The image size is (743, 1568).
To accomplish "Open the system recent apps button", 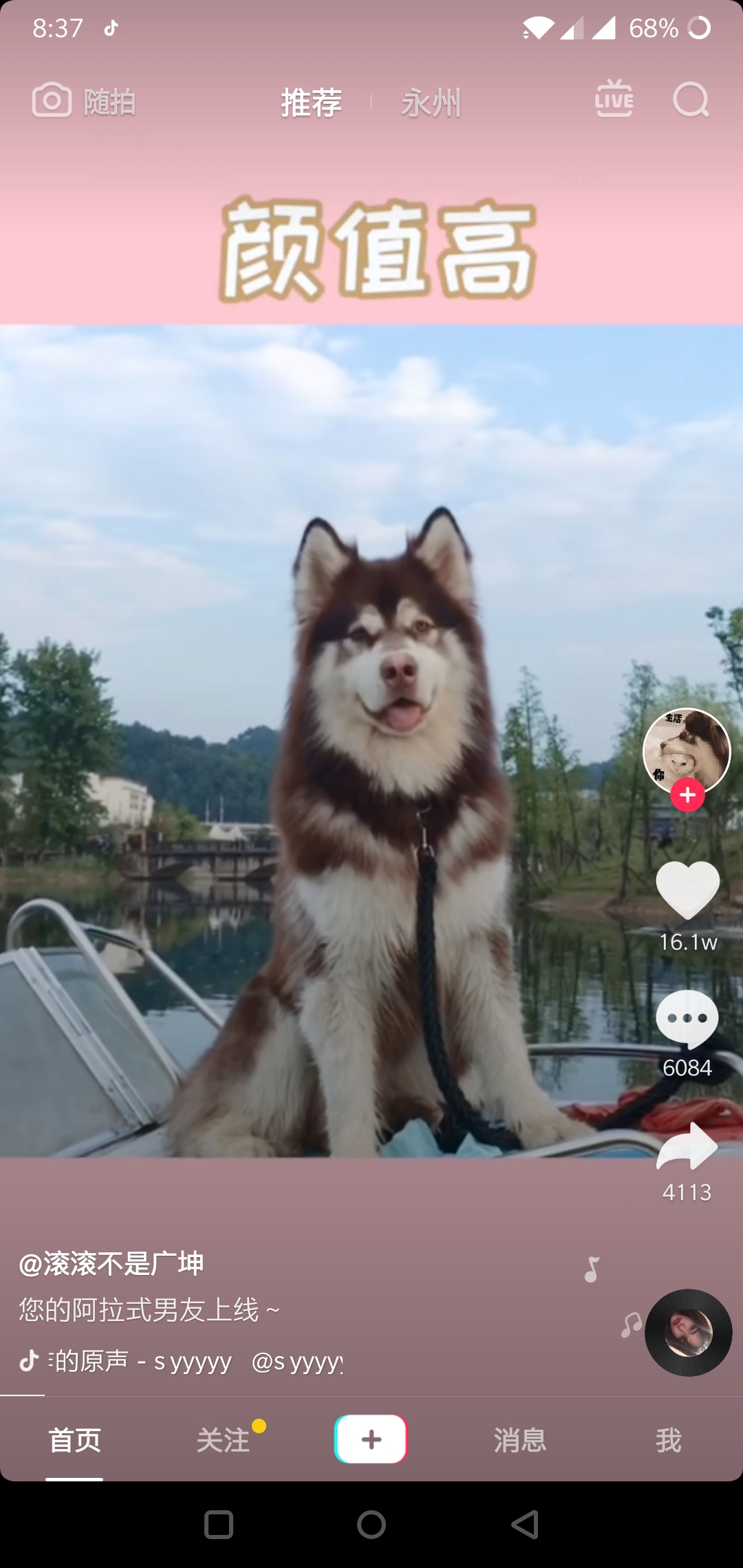I will 219,1525.
